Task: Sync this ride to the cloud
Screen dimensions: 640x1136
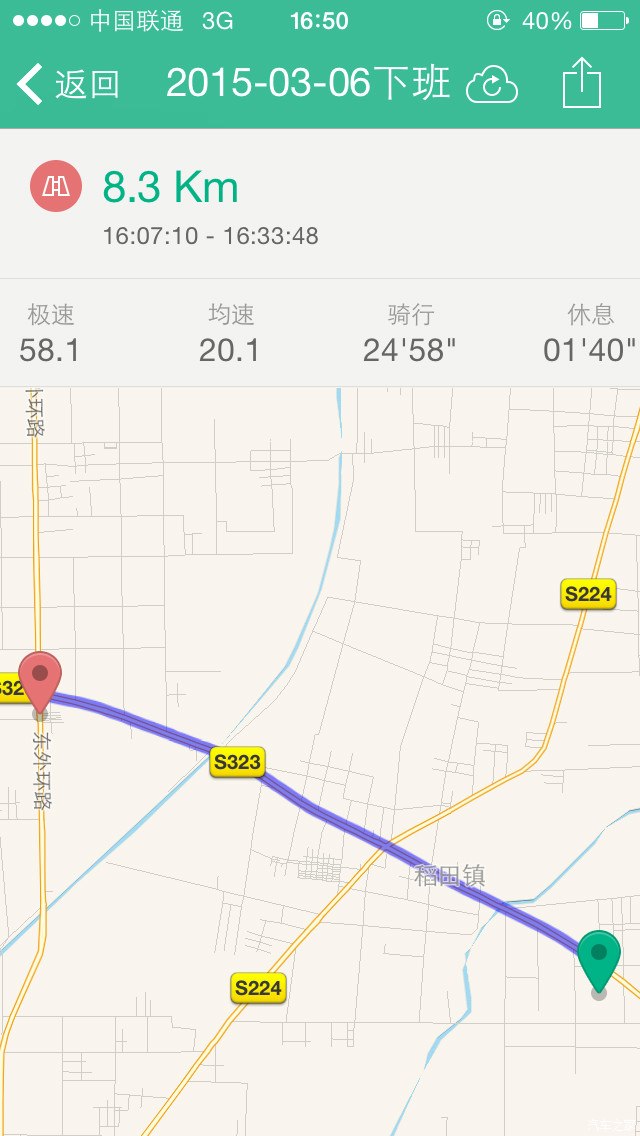Action: tap(492, 85)
